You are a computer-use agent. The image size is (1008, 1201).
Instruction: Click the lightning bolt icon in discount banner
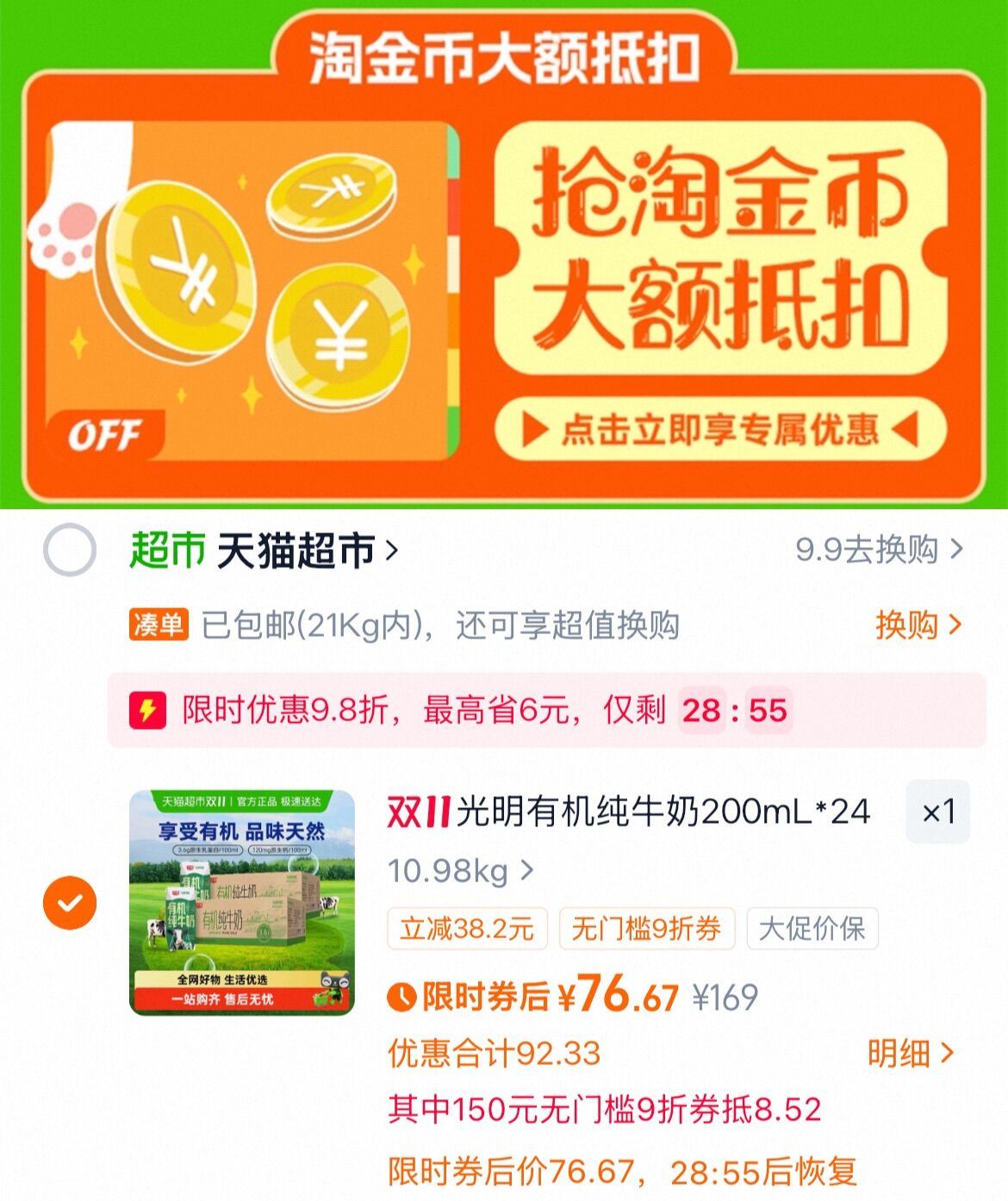[x=148, y=708]
